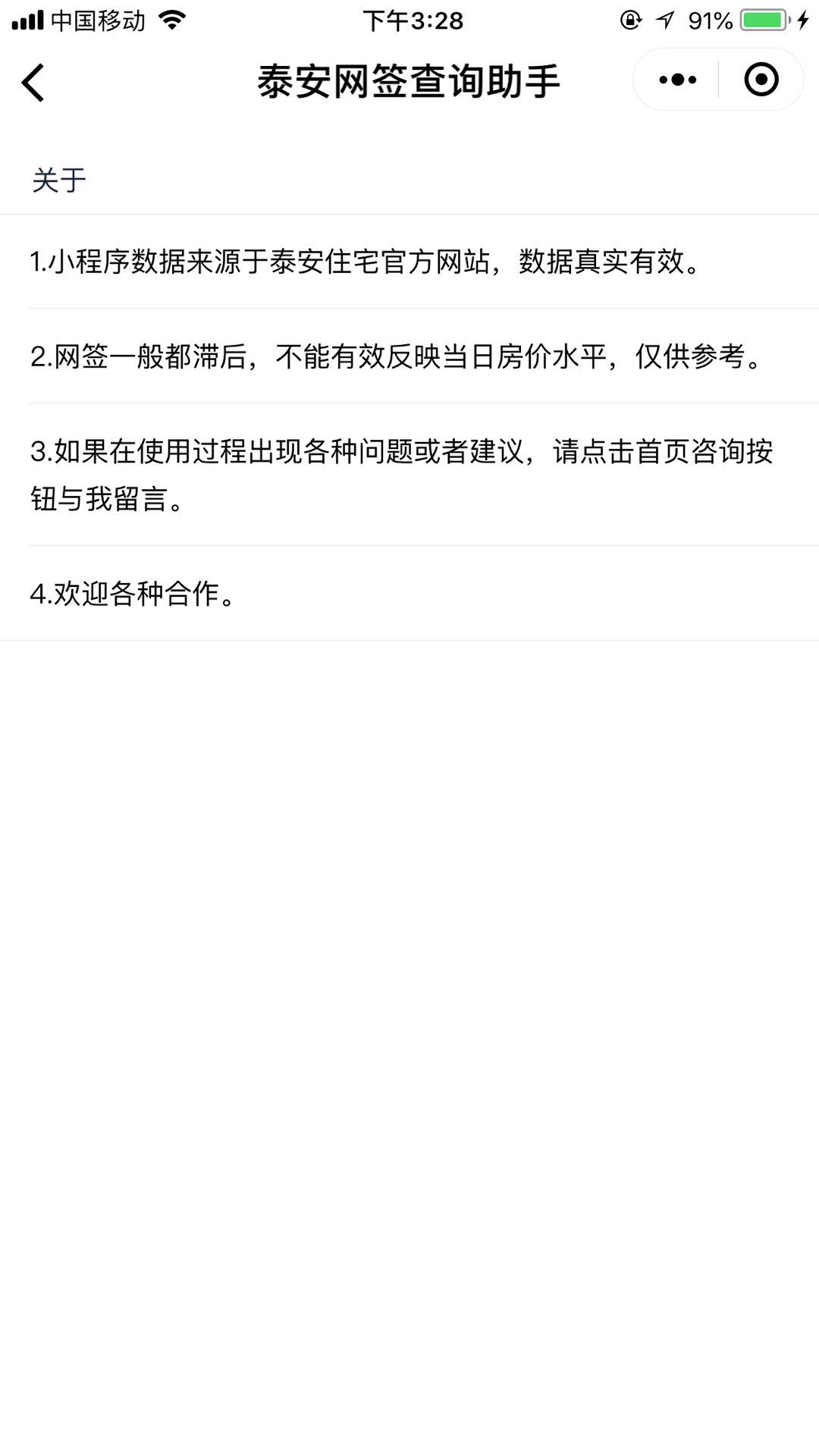Open the mini program three-dot menu
Screen dimensions: 819x1456
pos(677,80)
